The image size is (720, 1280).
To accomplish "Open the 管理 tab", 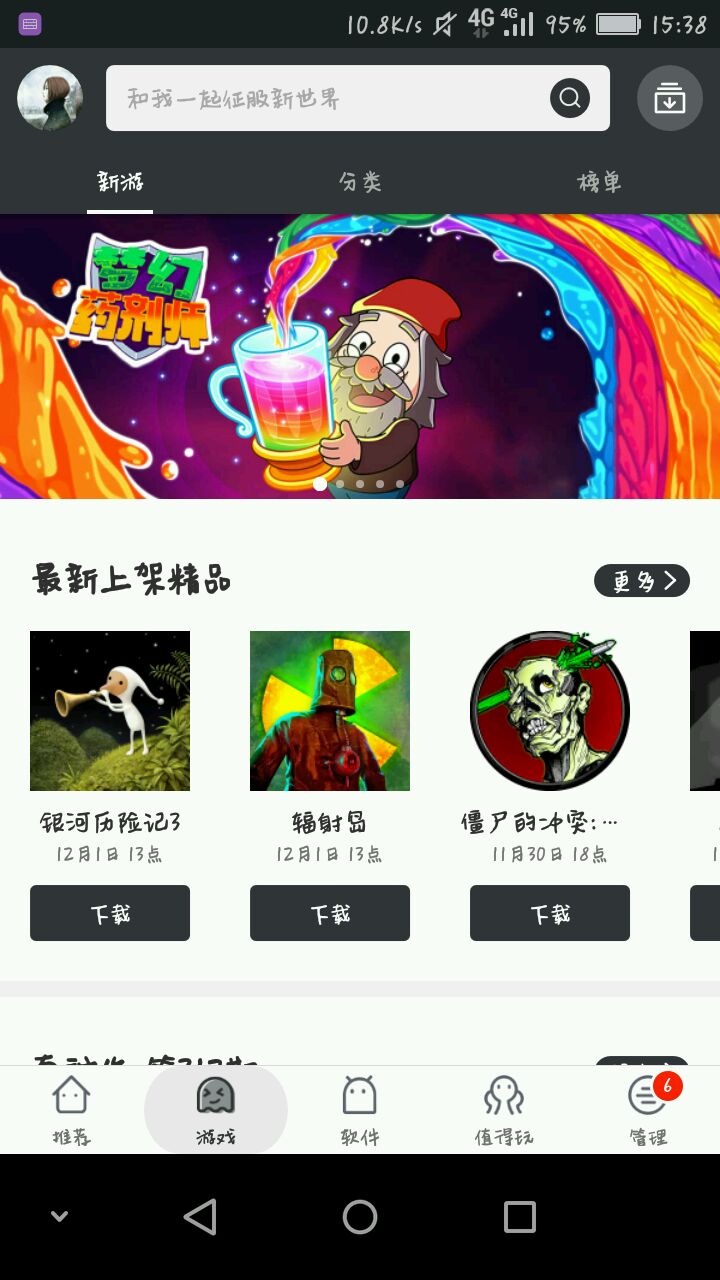I will click(648, 1110).
